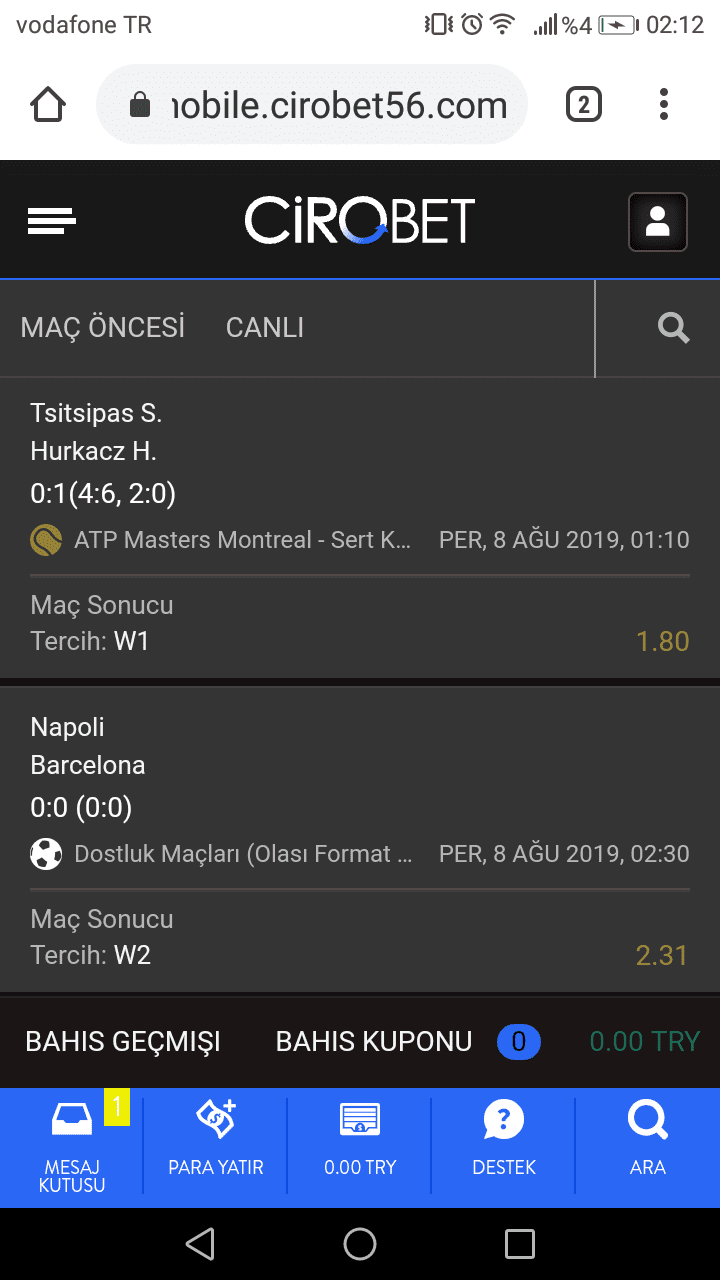Open the Tsitsipas S. vs Hurkacz H. bet

[x=360, y=528]
